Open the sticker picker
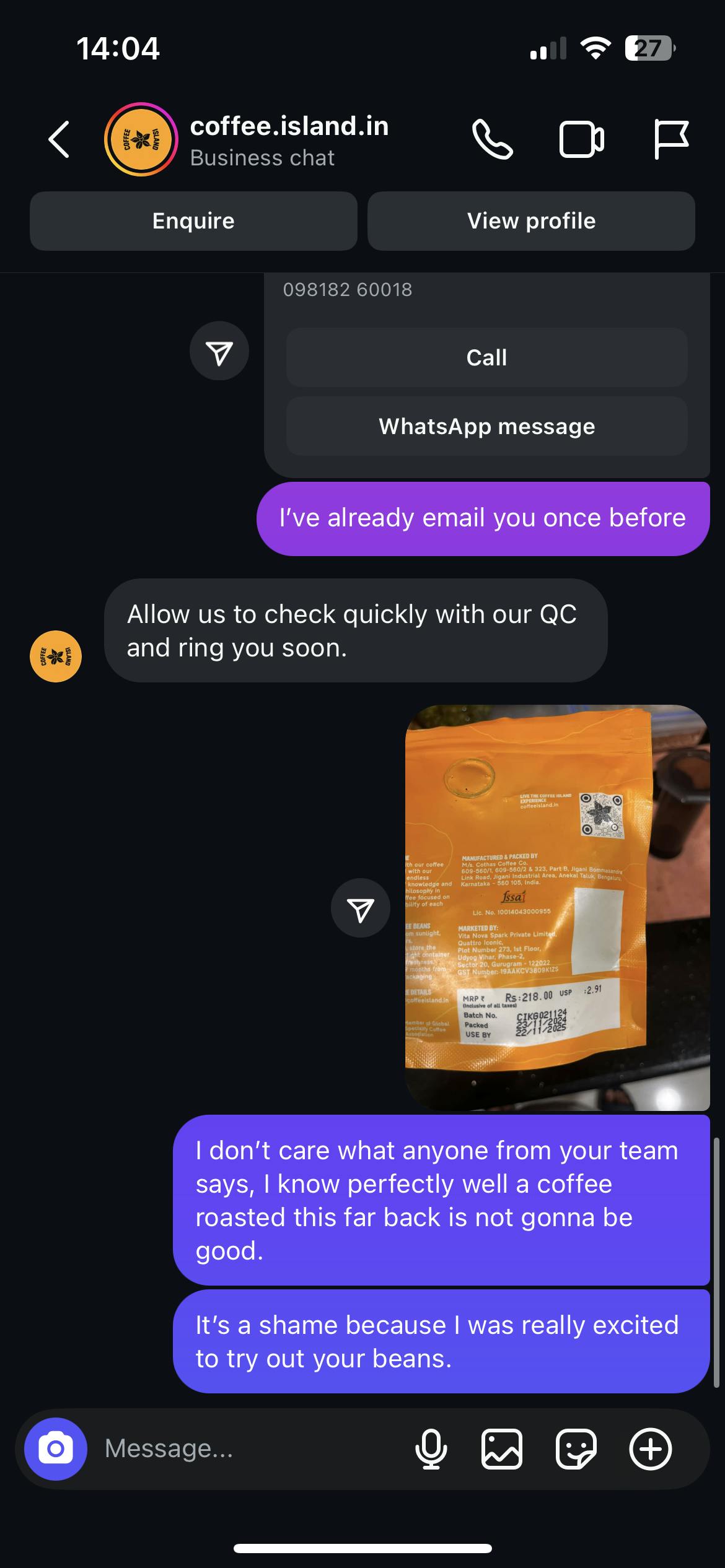Image resolution: width=725 pixels, height=1568 pixels. pyautogui.click(x=576, y=1449)
